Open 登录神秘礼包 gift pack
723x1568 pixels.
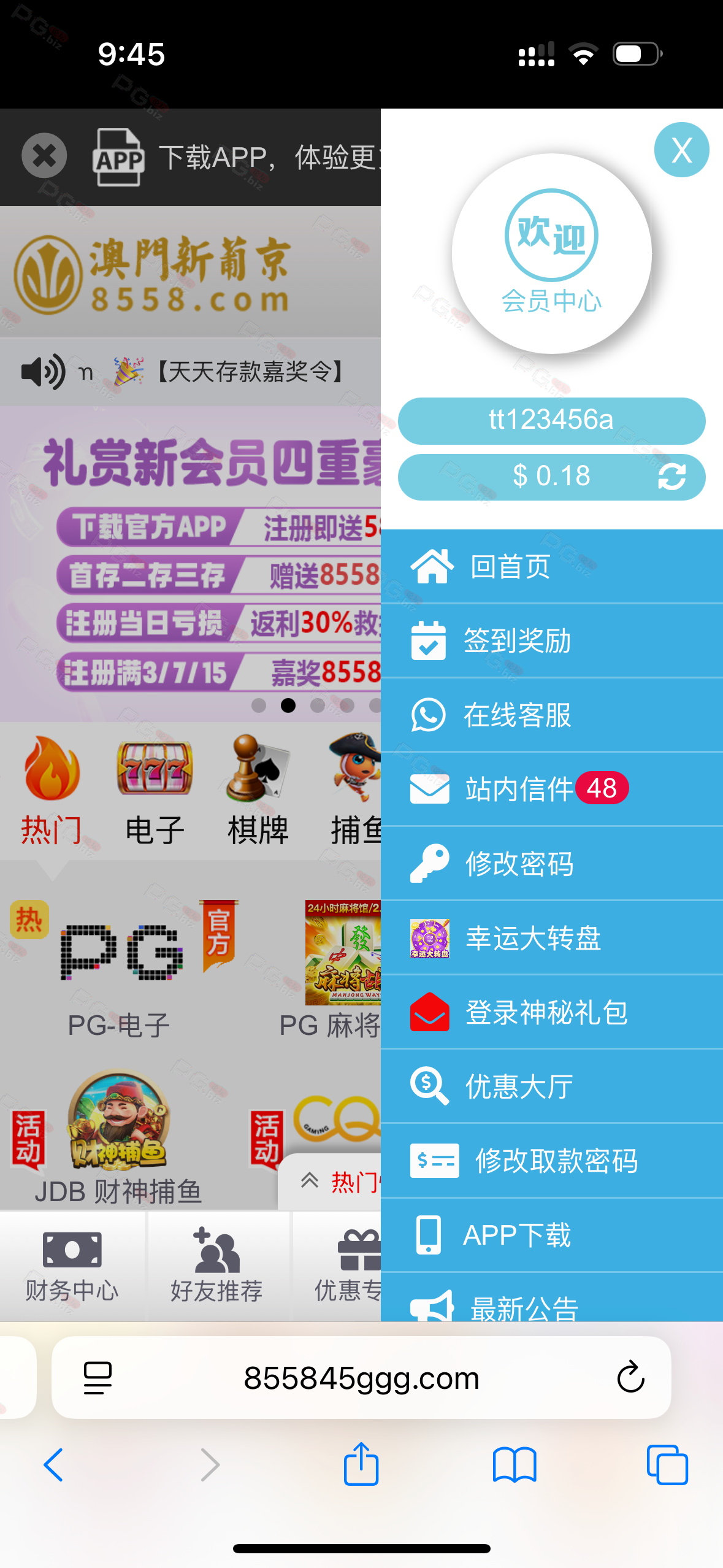pyautogui.click(x=551, y=1012)
